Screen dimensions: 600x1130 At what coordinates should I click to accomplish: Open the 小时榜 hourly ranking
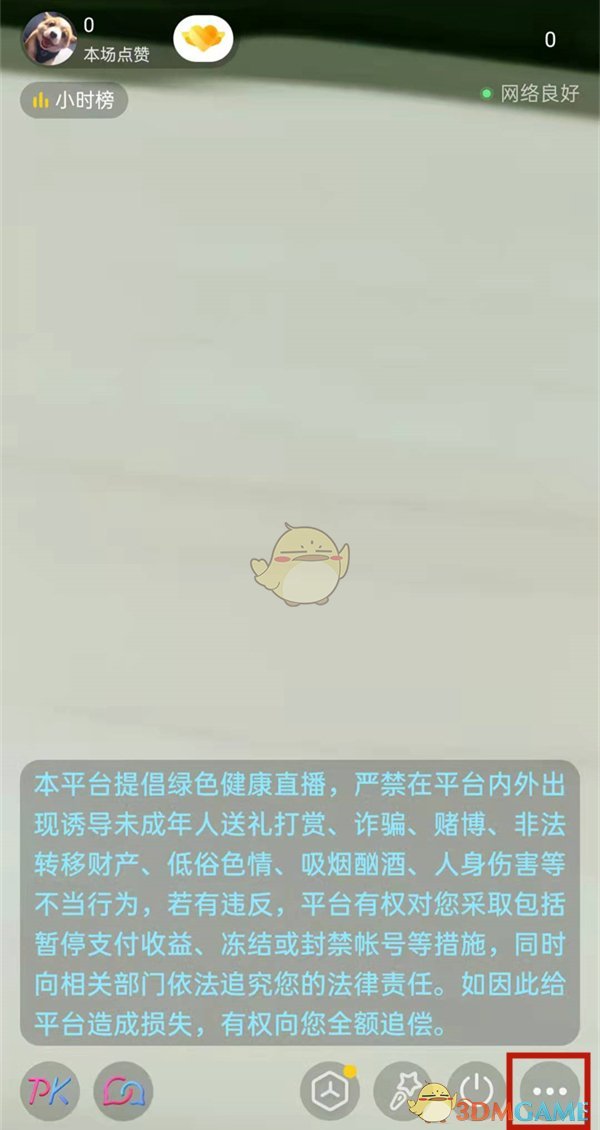coord(74,100)
